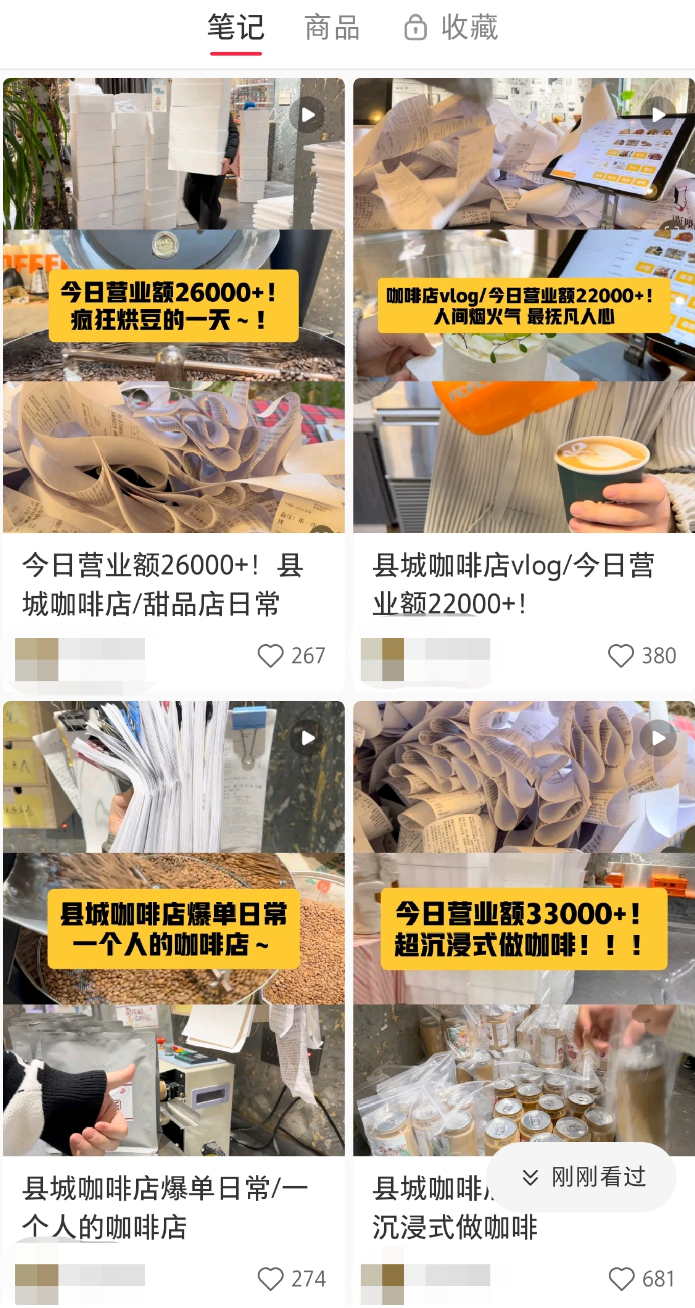The width and height of the screenshot is (695, 1308).
Task: Like the note with 274 likes
Action: (271, 1279)
